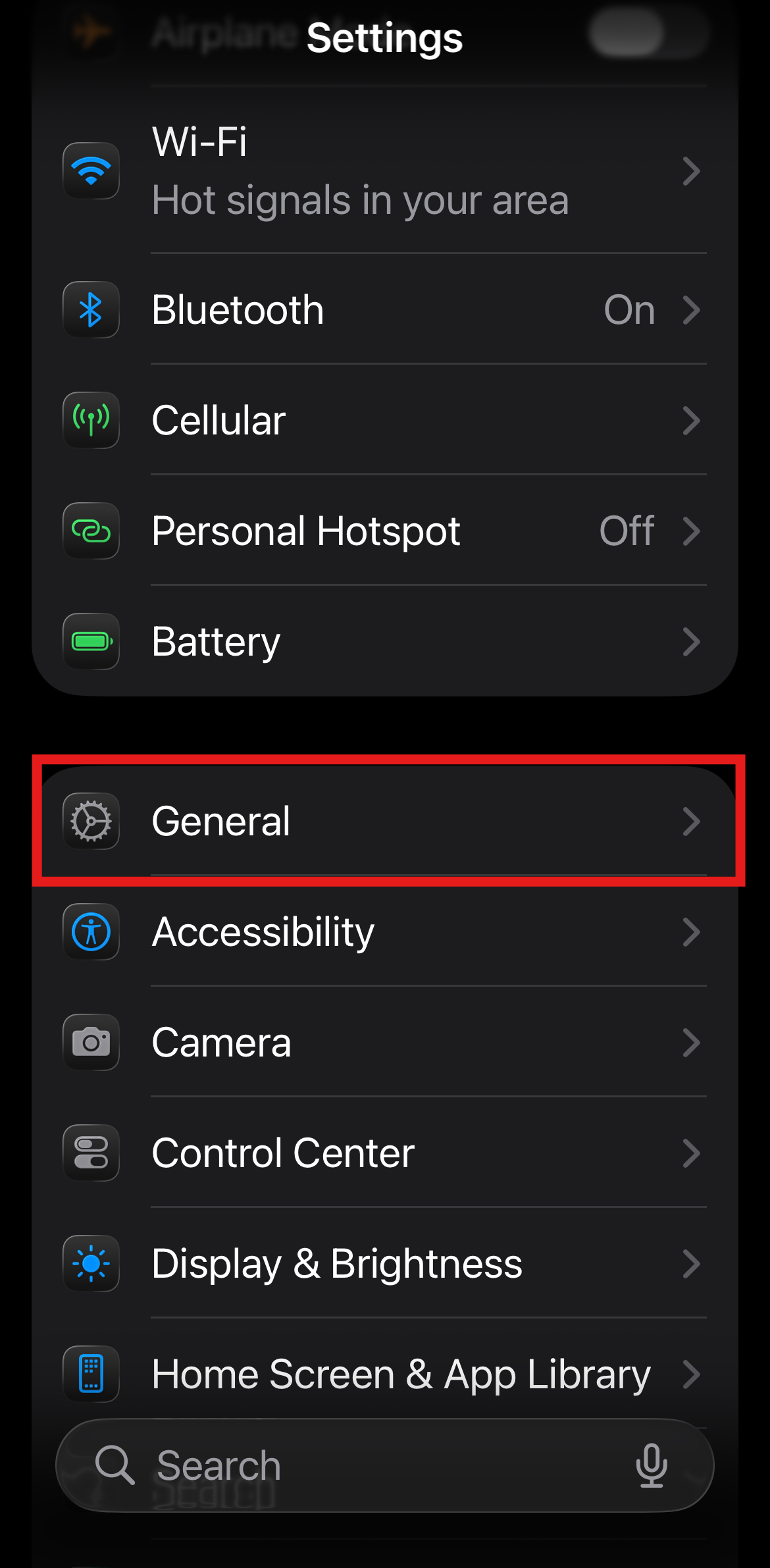Open Personal Hotspot settings
770x1568 pixels.
(x=385, y=531)
